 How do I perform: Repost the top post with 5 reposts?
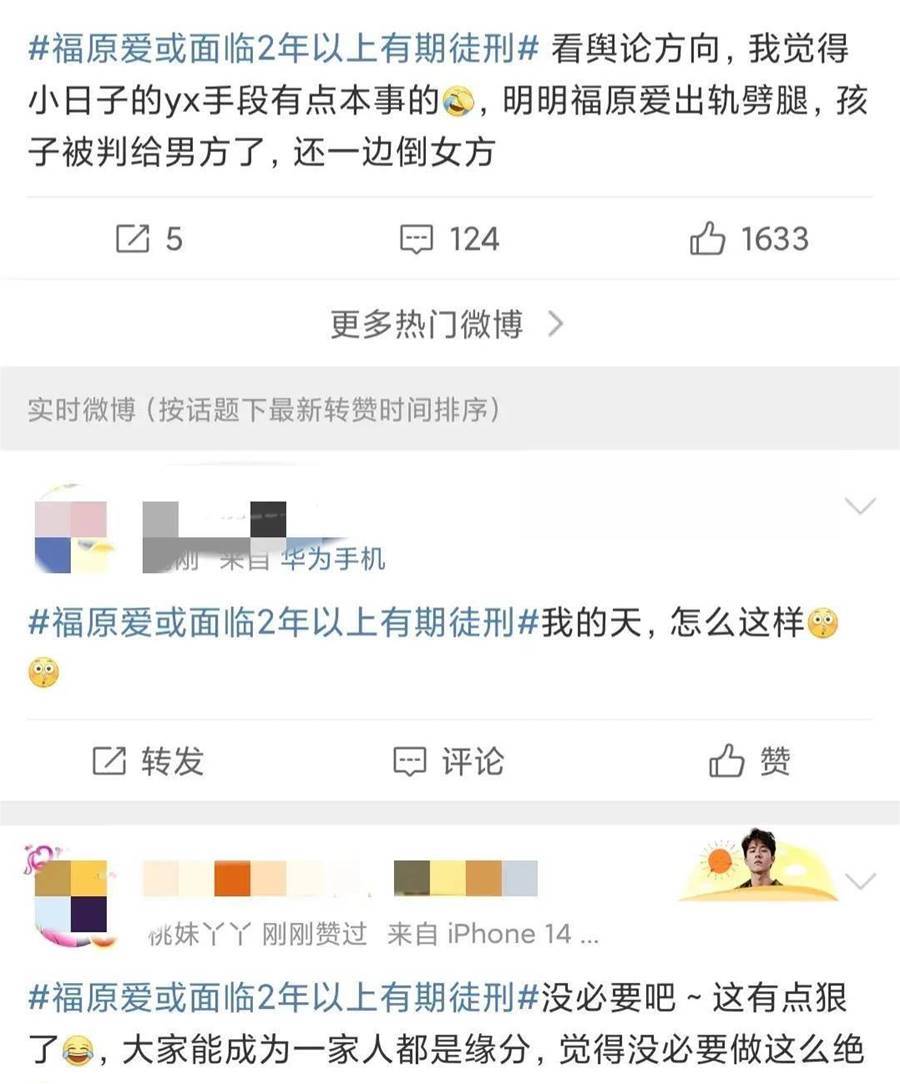(x=148, y=239)
